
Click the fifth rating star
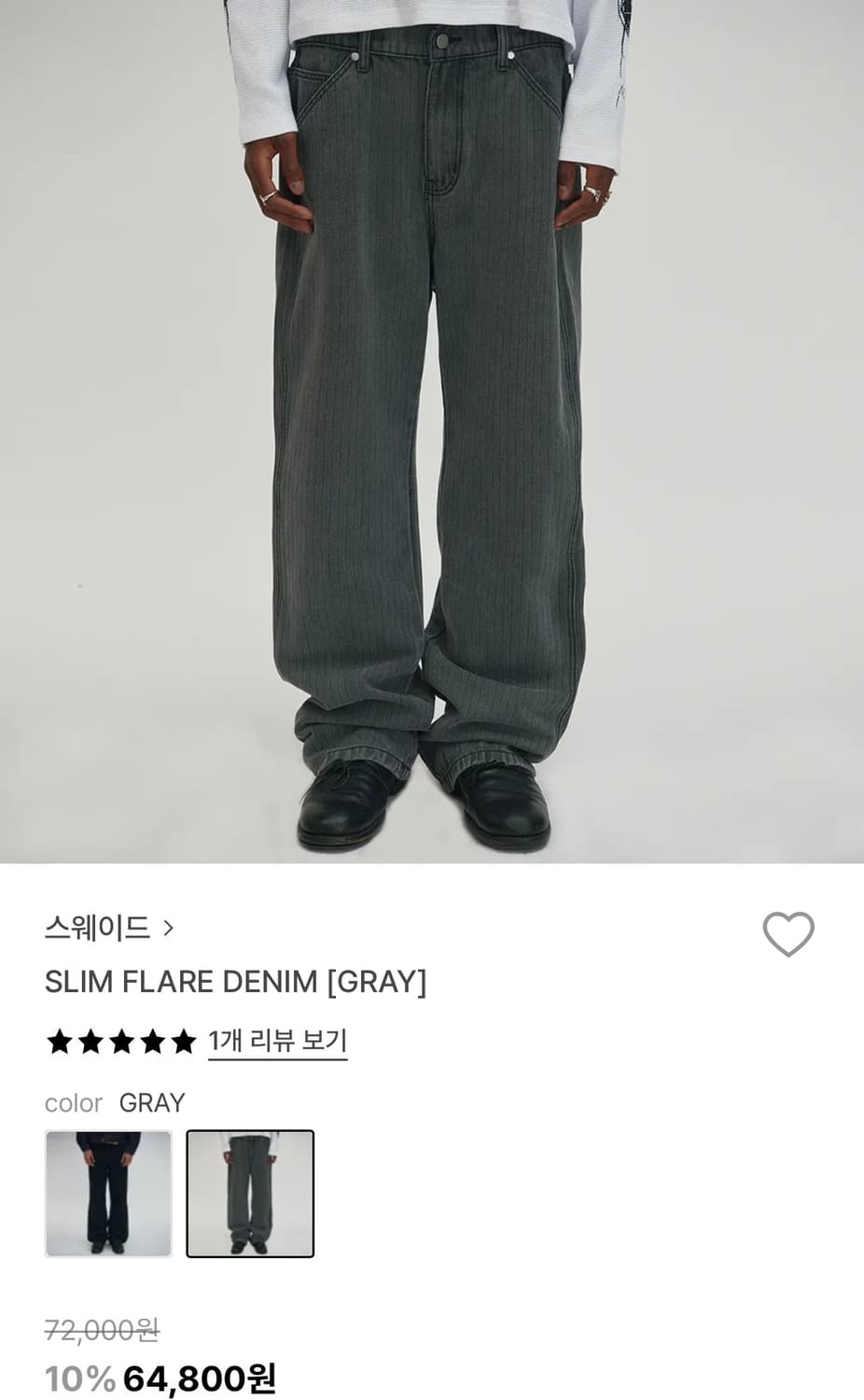[x=187, y=1043]
